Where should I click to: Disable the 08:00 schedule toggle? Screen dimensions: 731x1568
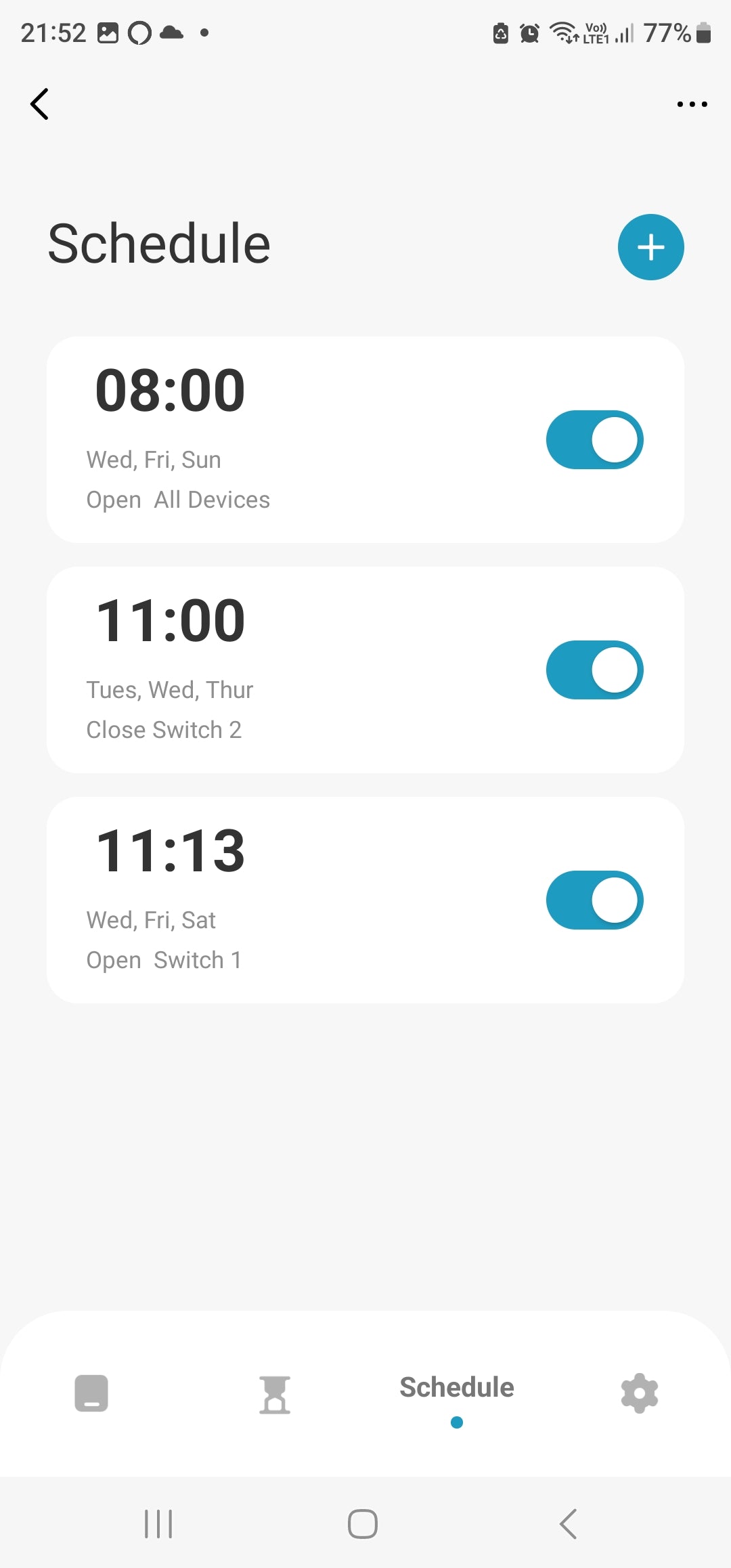tap(594, 440)
